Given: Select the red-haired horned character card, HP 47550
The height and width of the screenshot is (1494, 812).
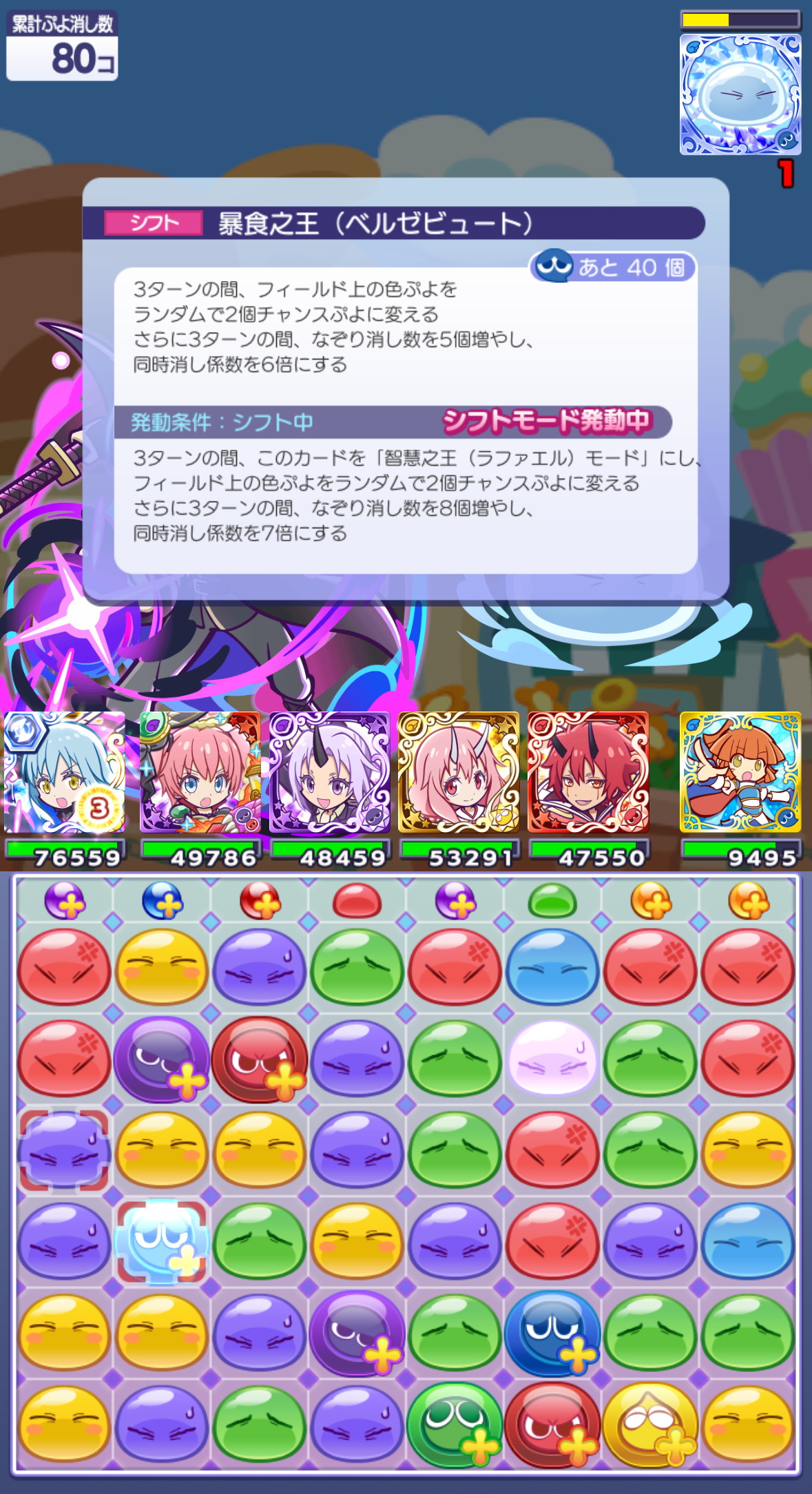Looking at the screenshot, I should (x=588, y=772).
